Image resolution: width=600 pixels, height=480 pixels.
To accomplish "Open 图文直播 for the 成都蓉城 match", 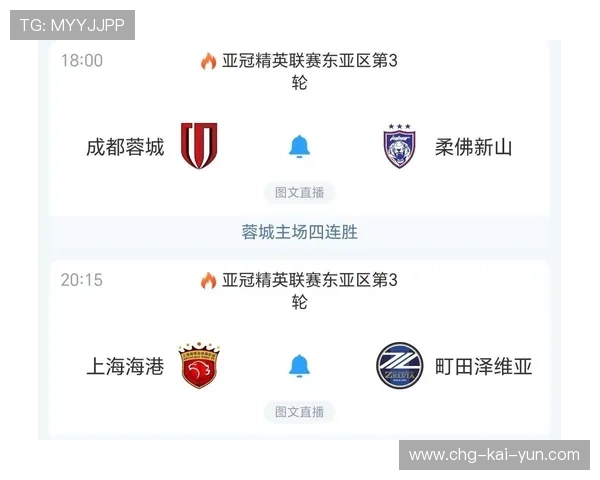I will pos(299,193).
